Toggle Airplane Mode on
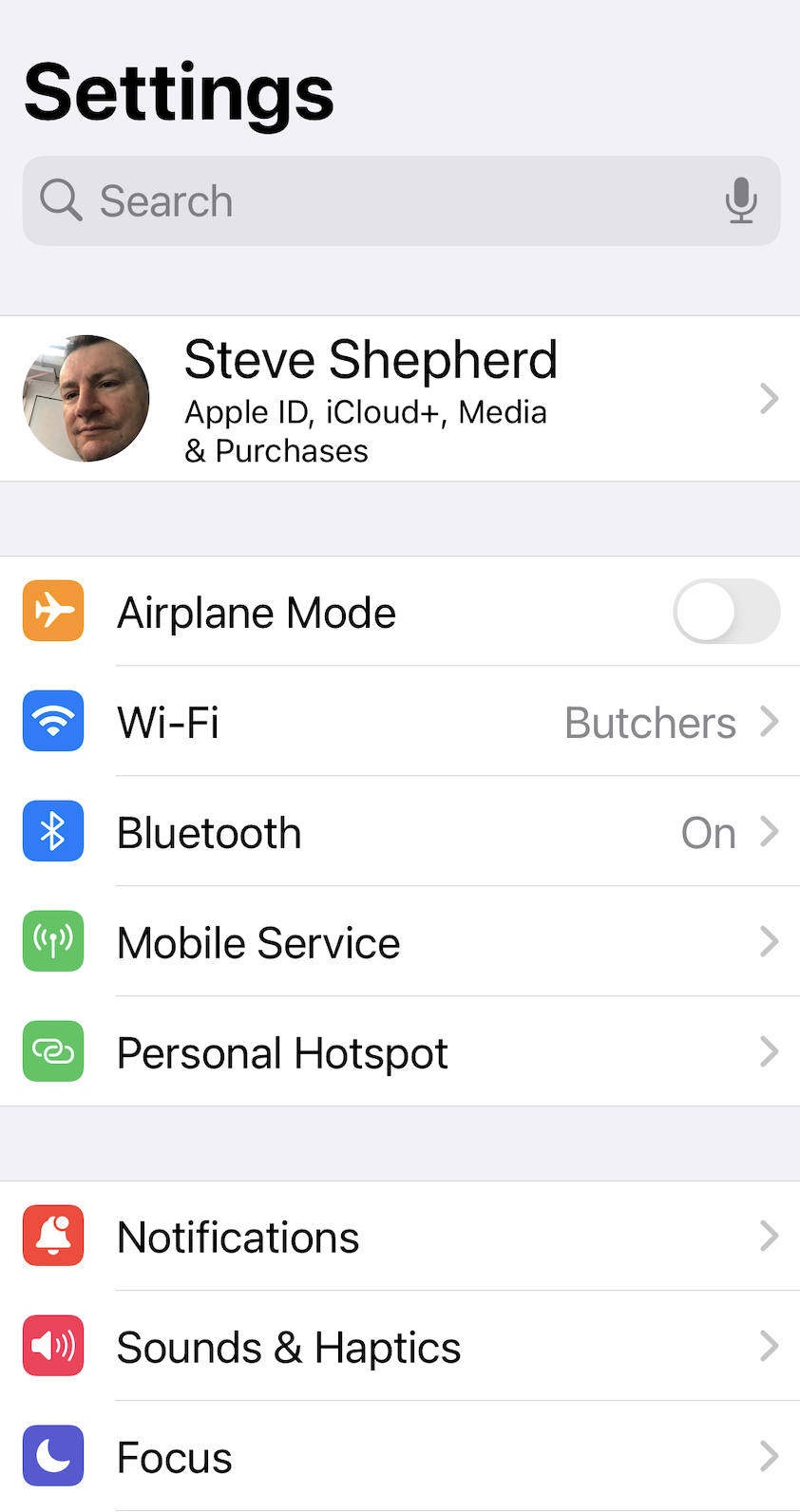Viewport: 800px width, 1512px height. (726, 612)
